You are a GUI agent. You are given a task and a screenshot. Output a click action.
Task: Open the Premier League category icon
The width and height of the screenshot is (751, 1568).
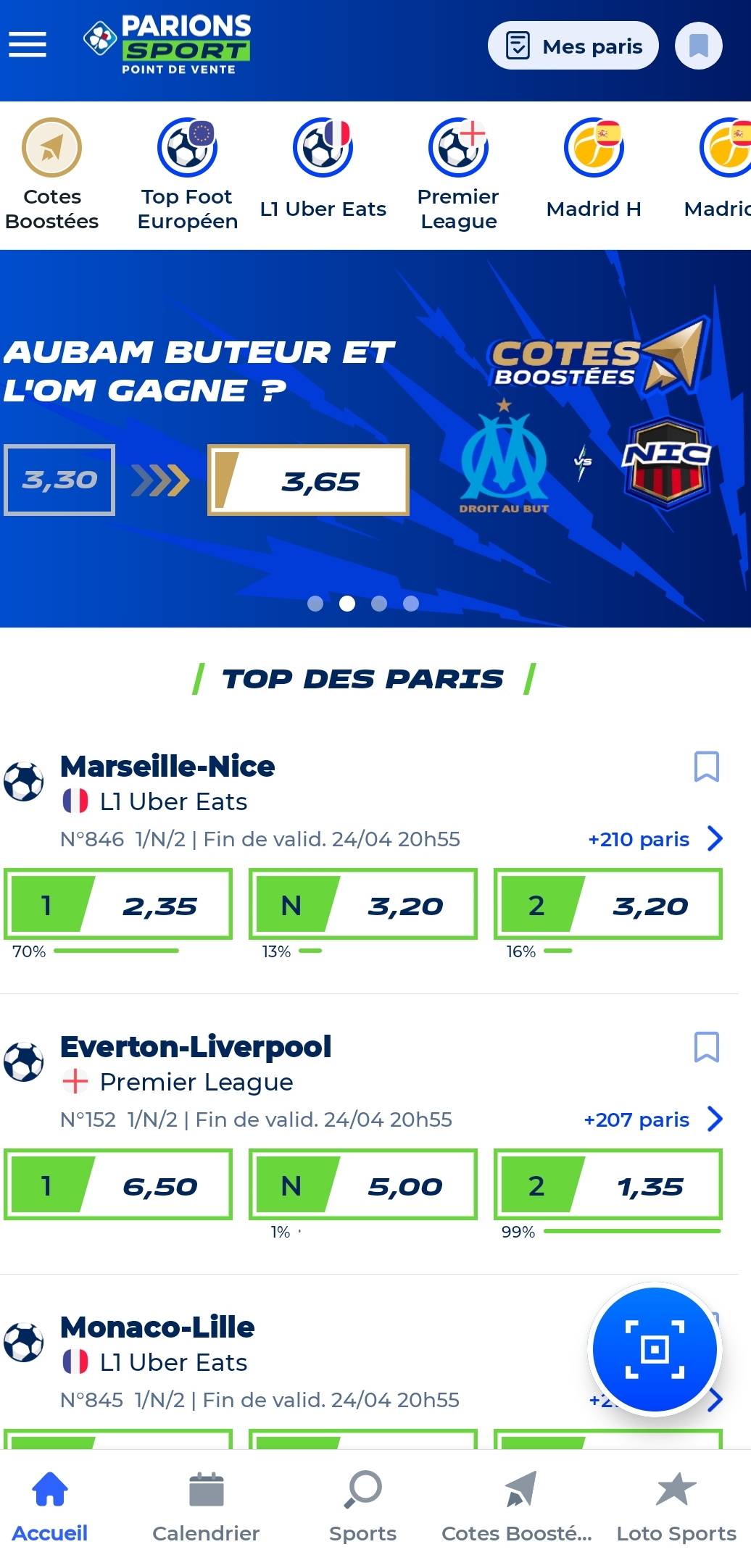[x=458, y=147]
